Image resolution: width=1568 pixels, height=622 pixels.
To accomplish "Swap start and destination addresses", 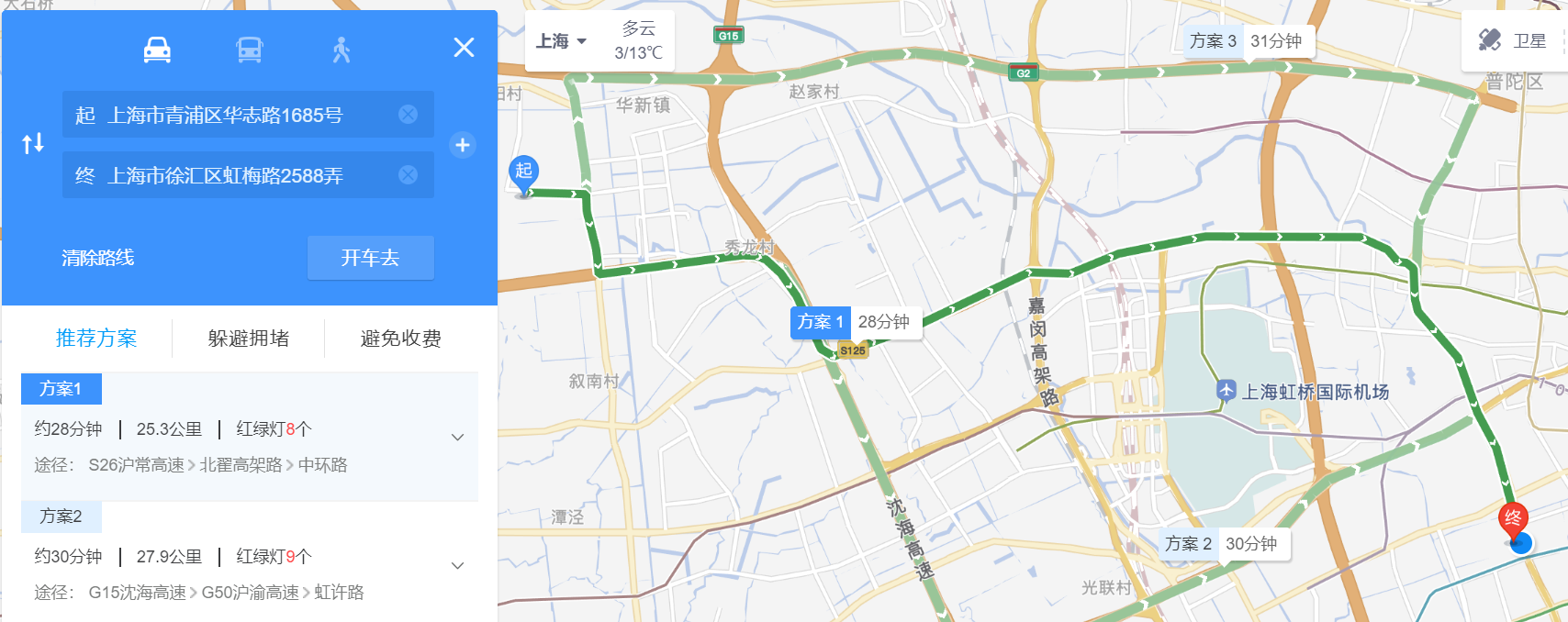I will pyautogui.click(x=33, y=143).
